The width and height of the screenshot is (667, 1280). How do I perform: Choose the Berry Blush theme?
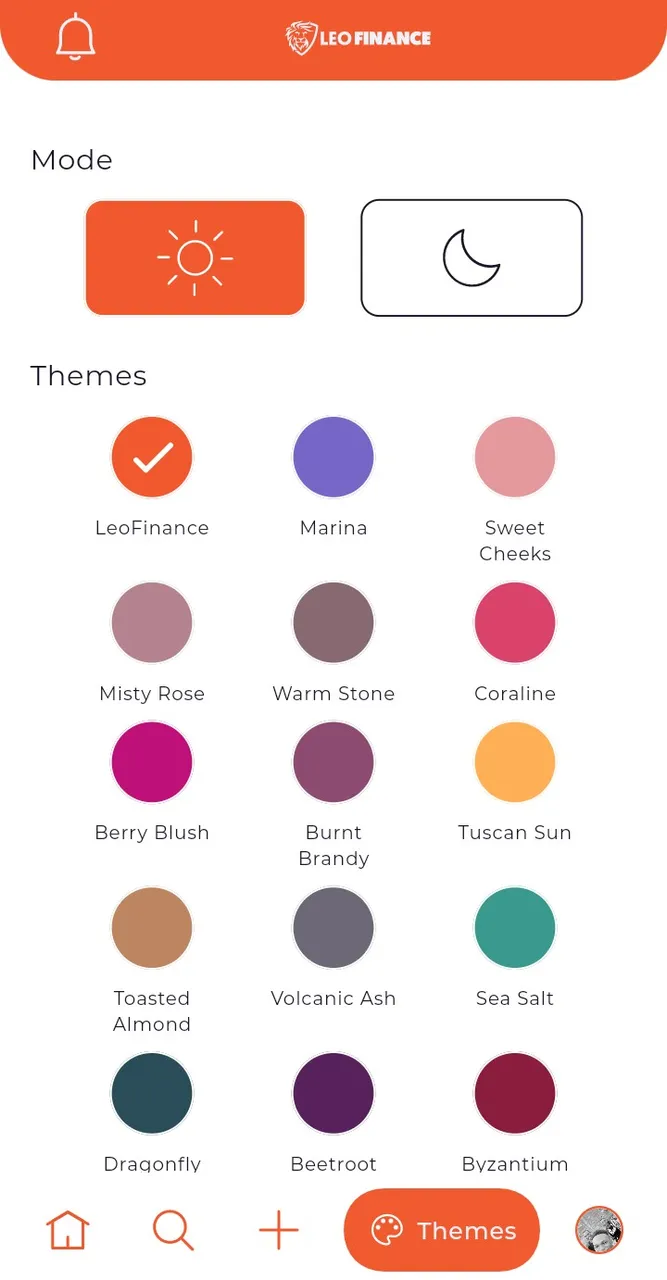coord(152,762)
